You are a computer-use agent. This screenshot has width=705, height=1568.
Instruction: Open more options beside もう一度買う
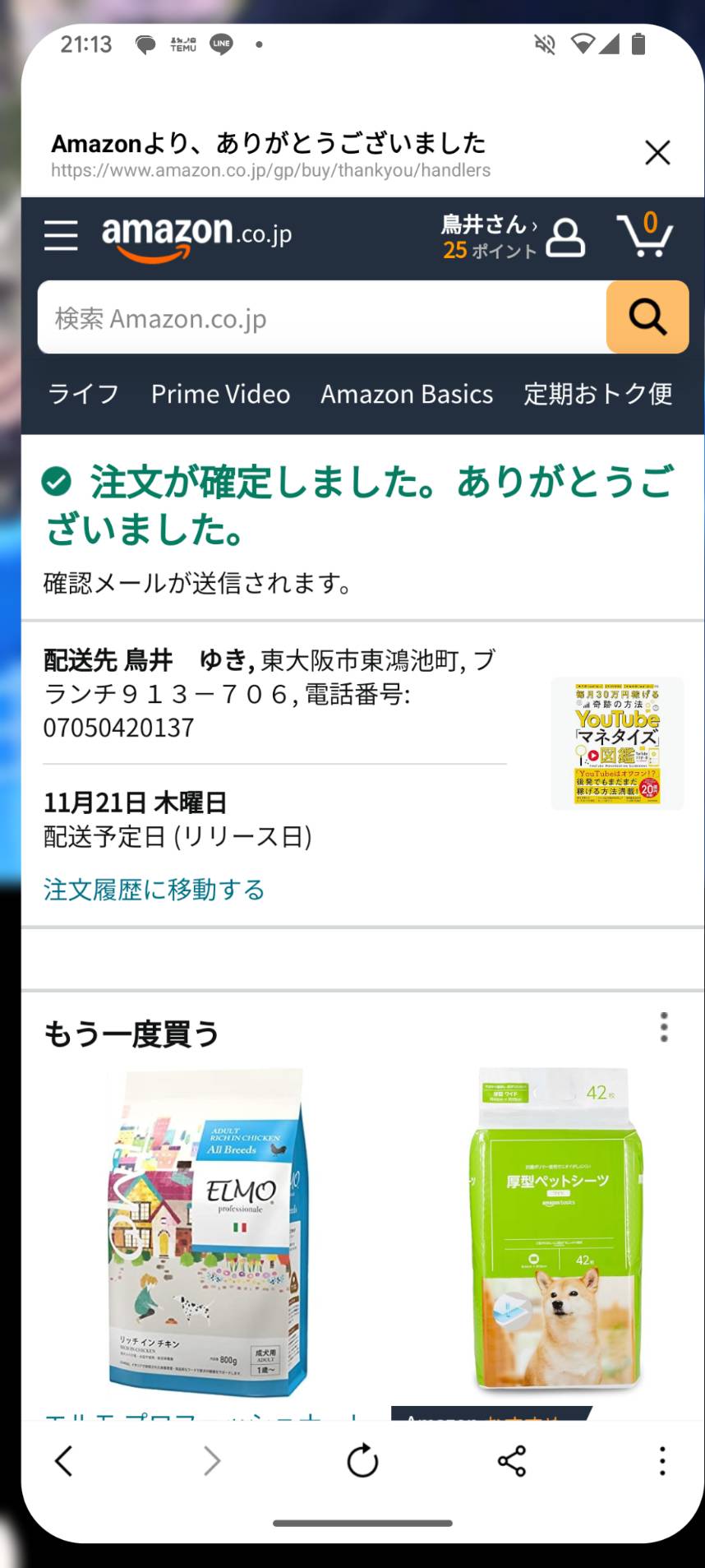[x=664, y=1028]
